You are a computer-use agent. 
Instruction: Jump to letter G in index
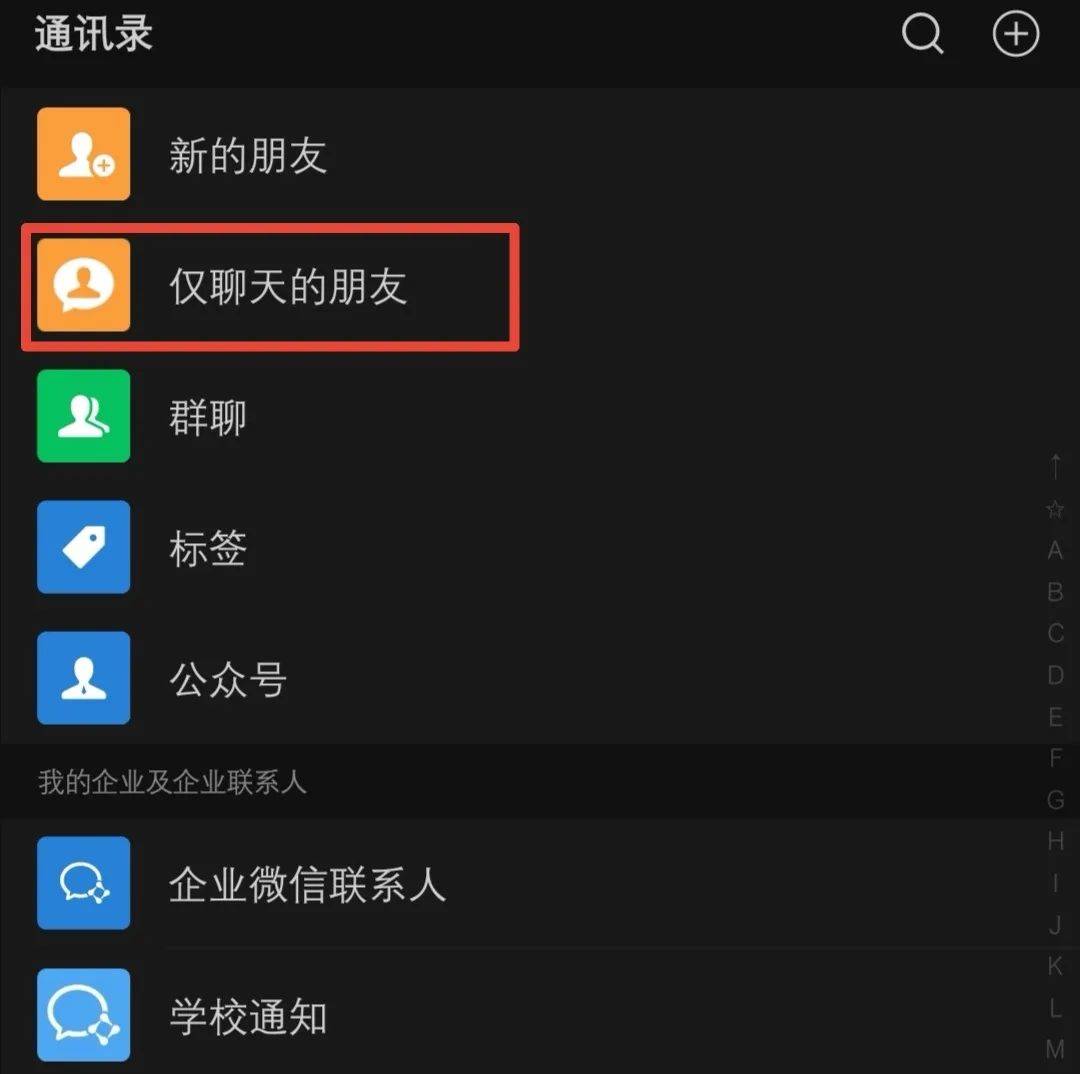(x=1055, y=800)
